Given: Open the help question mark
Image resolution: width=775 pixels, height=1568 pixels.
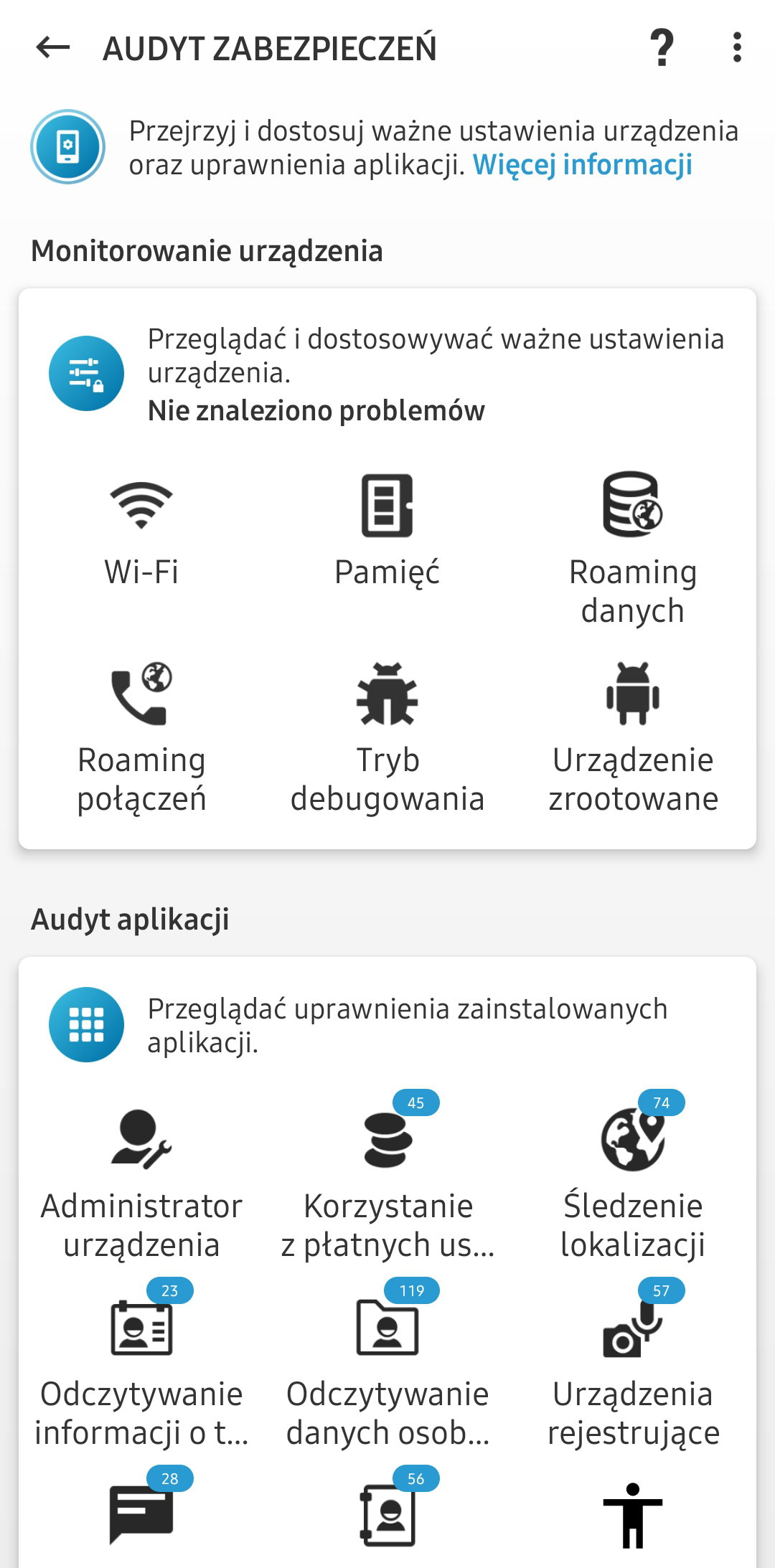Looking at the screenshot, I should pyautogui.click(x=662, y=48).
